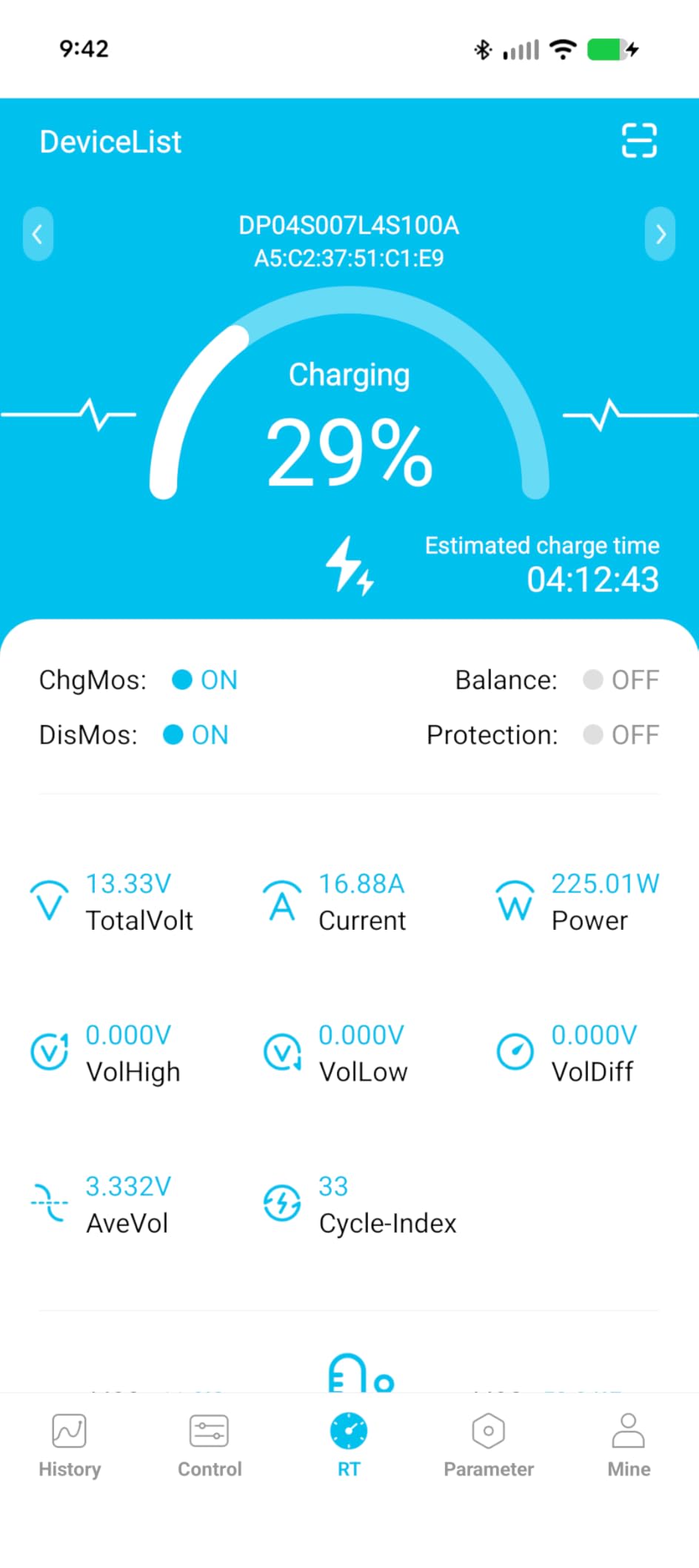Image resolution: width=699 pixels, height=1568 pixels.
Task: Select the TotalVolt voltage icon
Action: 49,902
